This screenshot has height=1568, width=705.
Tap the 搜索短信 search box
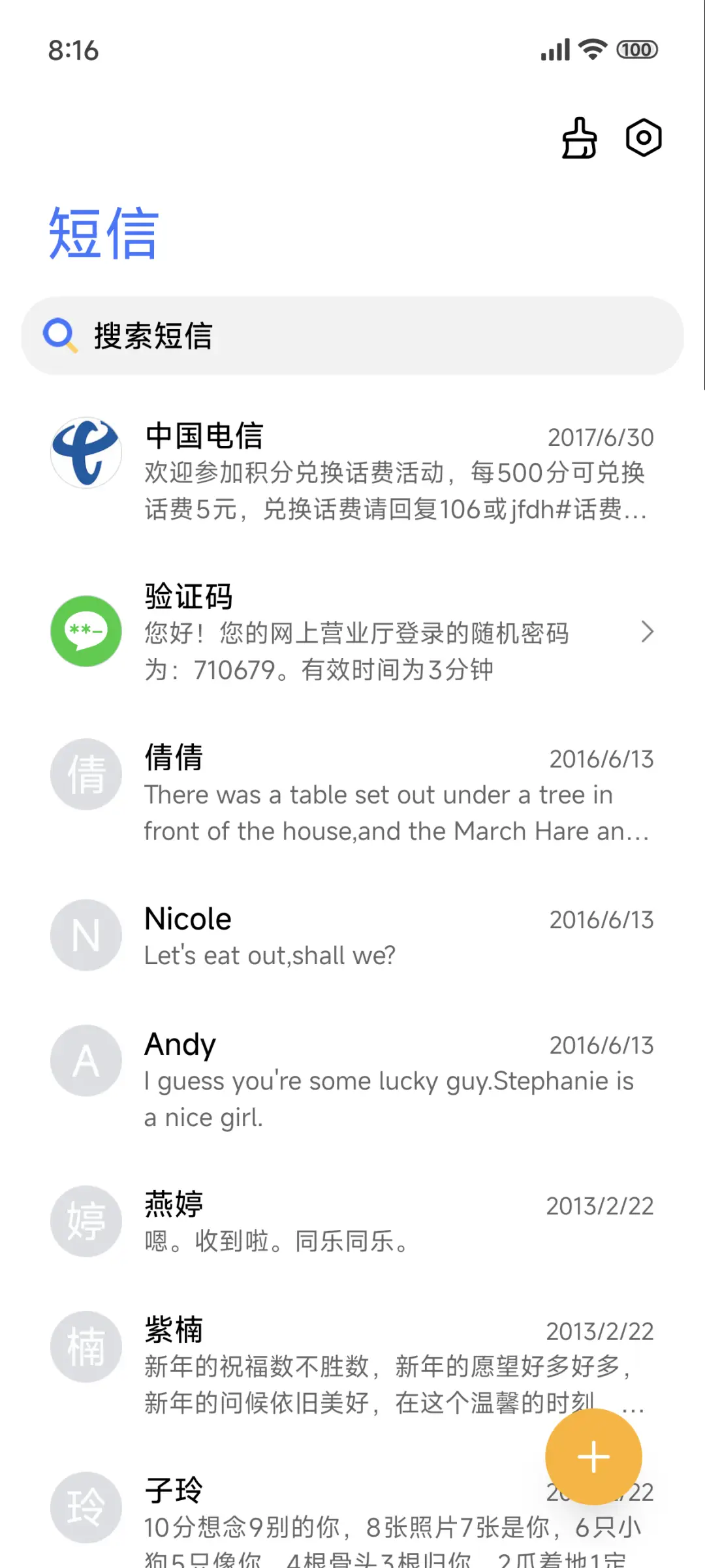352,336
